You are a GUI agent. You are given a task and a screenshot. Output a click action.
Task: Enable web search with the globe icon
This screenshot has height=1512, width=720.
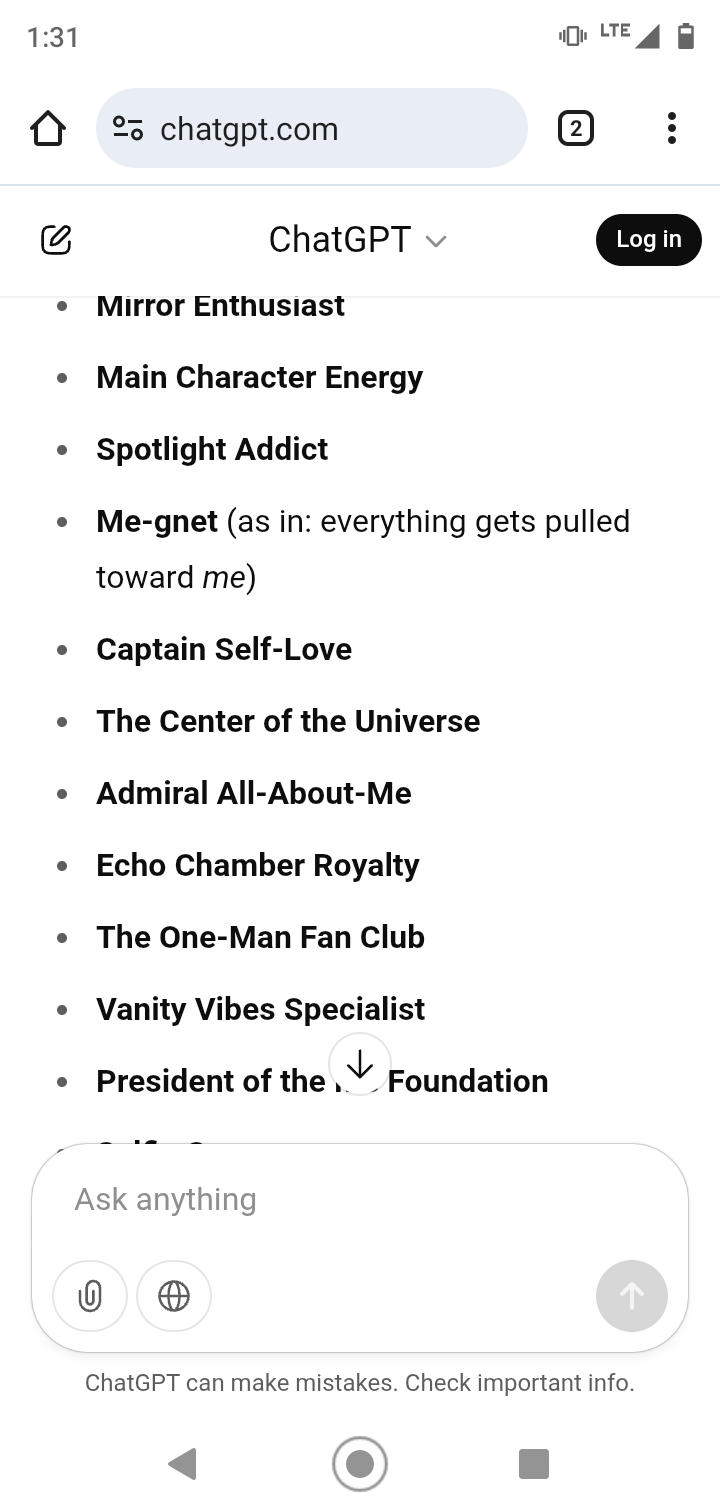[x=174, y=1296]
